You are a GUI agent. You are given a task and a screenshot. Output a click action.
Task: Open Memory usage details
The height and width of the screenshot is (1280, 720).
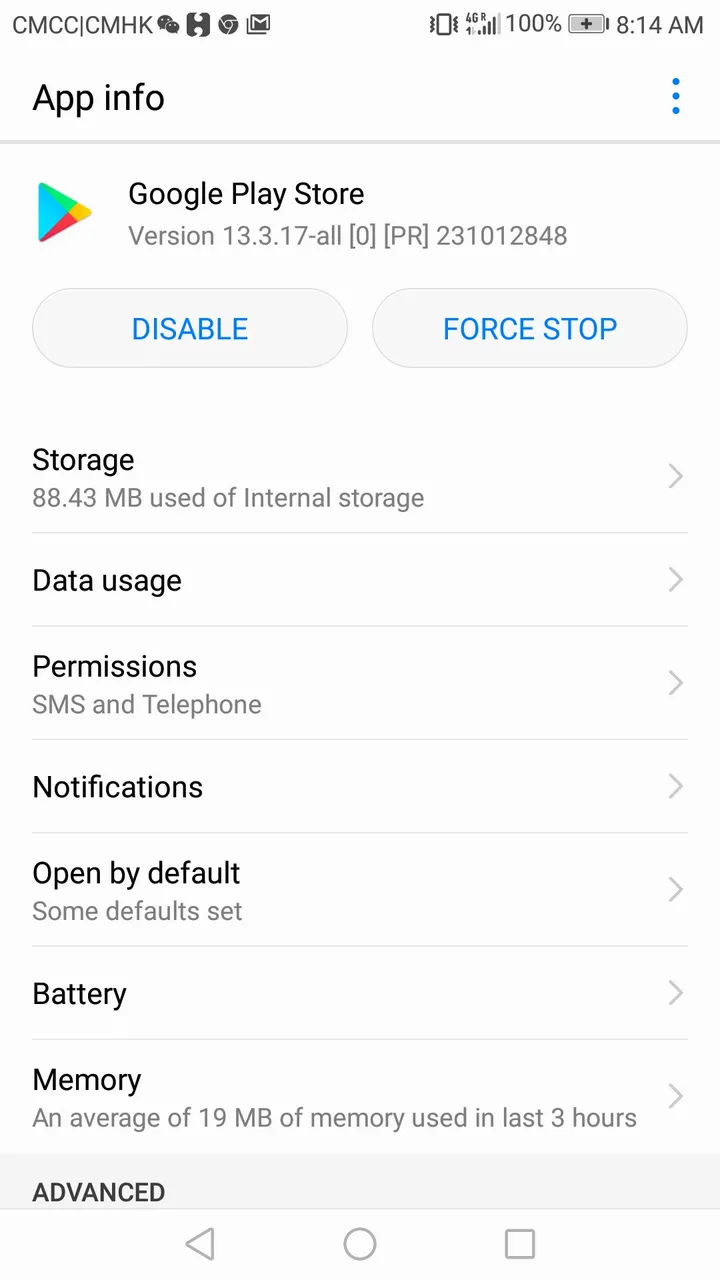coord(360,1096)
